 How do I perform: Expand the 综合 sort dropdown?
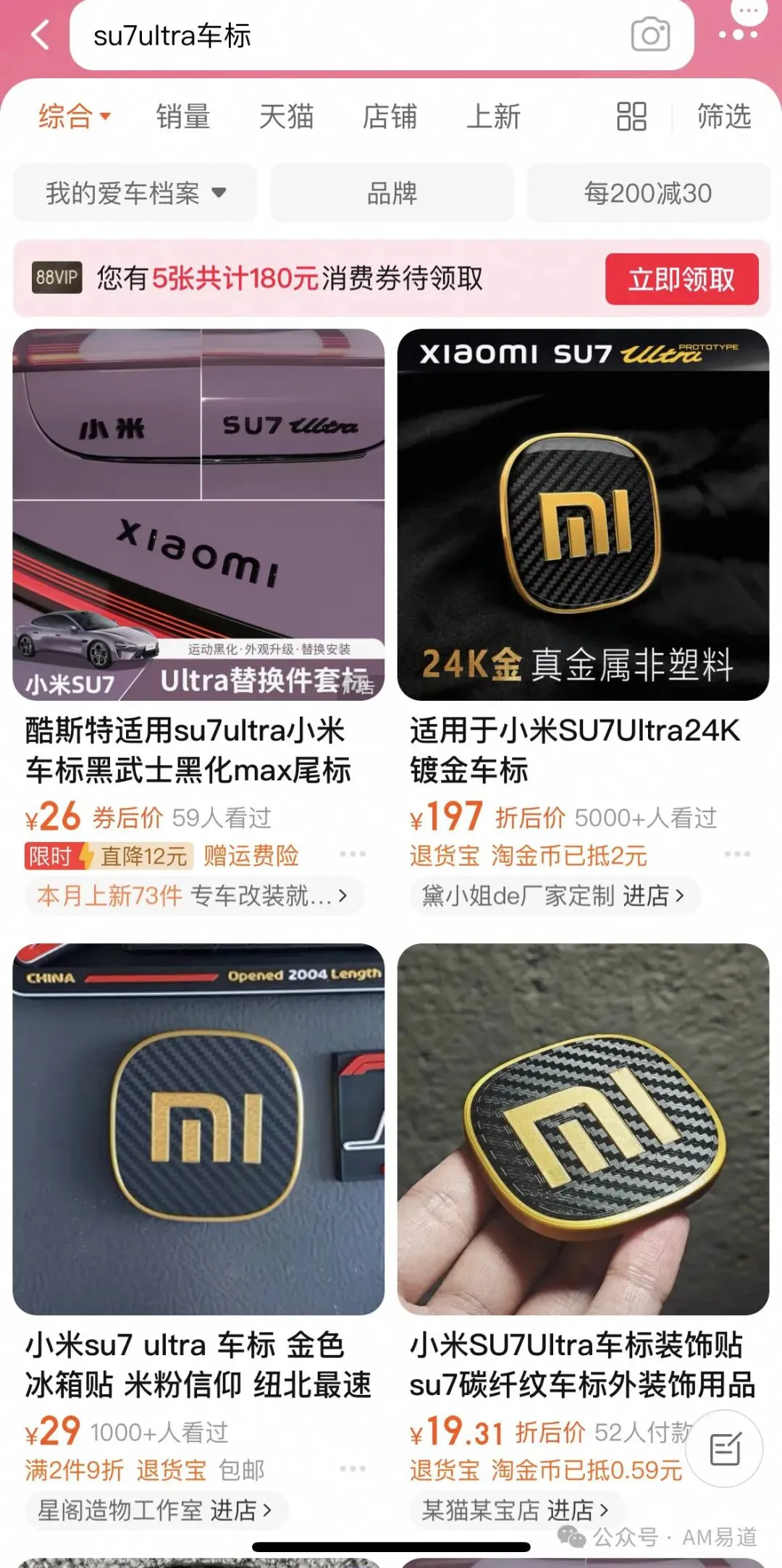[x=75, y=116]
